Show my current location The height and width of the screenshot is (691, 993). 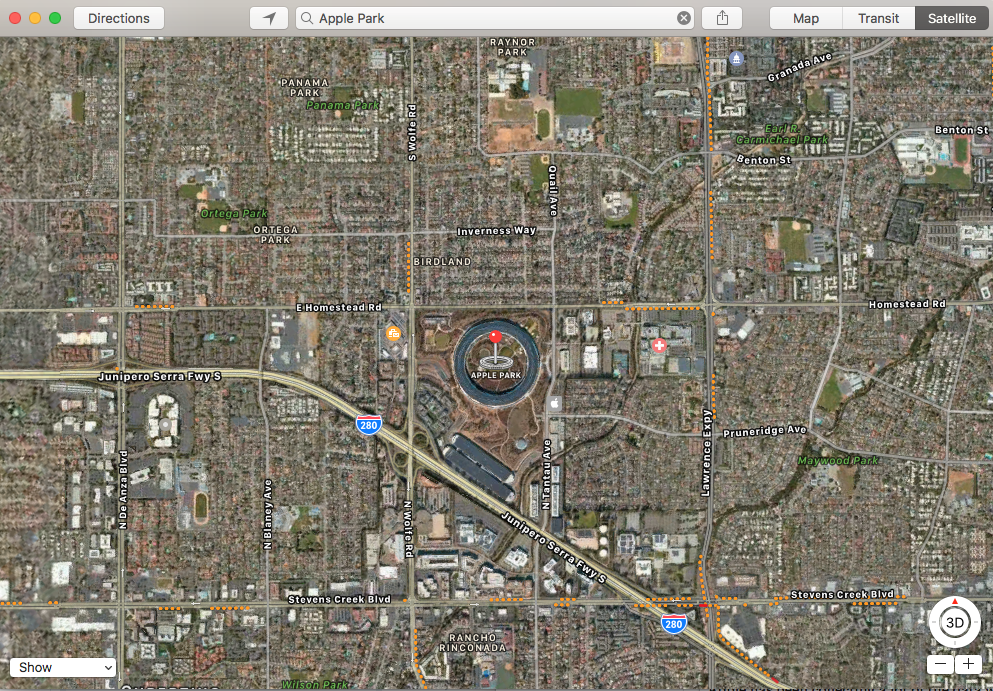click(x=269, y=18)
